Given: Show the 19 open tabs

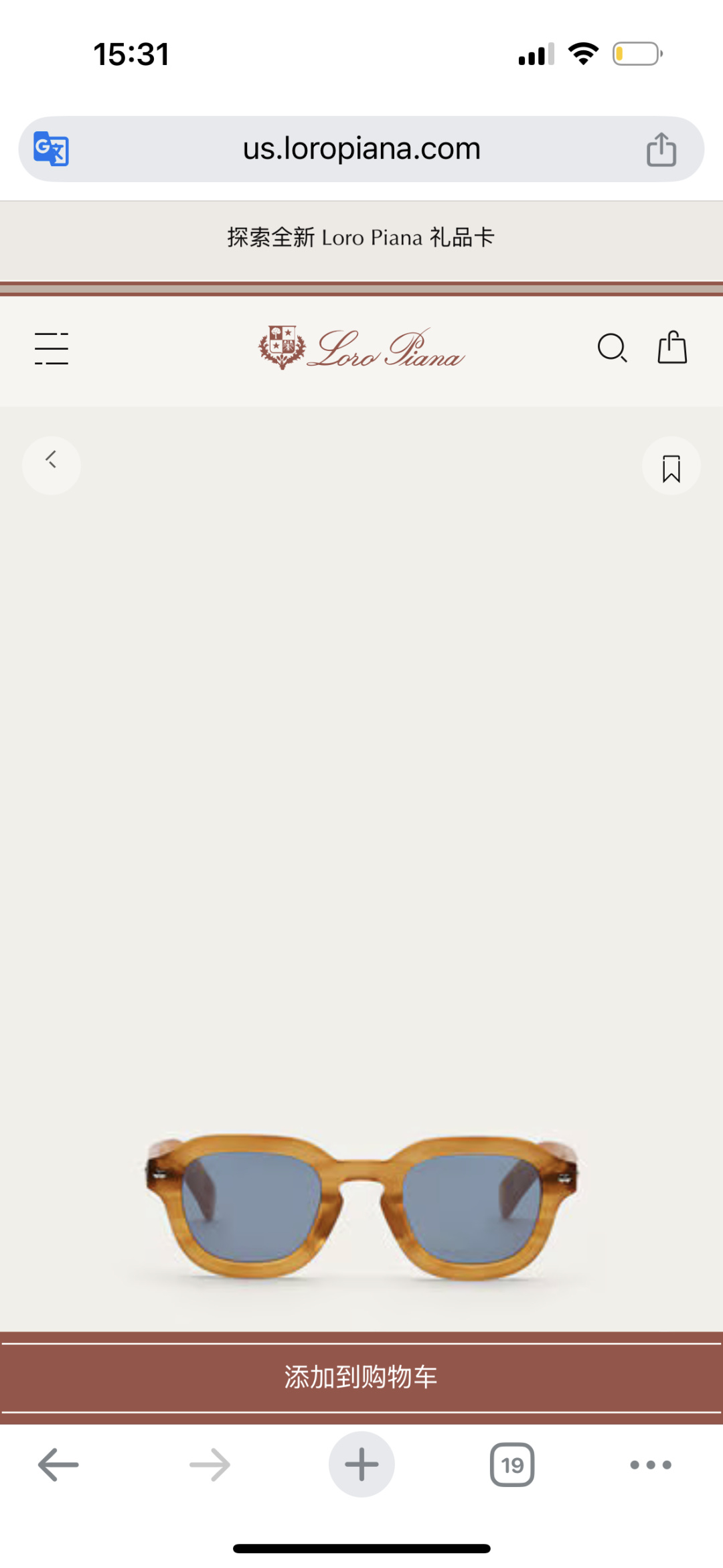Looking at the screenshot, I should (512, 1464).
